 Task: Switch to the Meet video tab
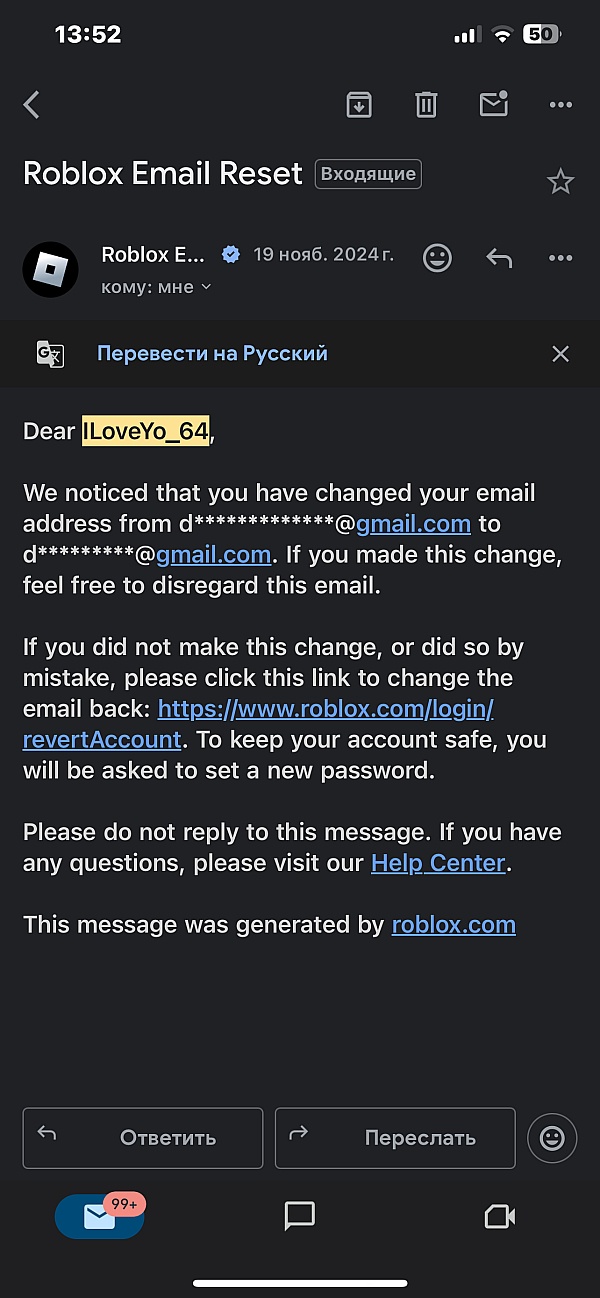(x=499, y=1216)
